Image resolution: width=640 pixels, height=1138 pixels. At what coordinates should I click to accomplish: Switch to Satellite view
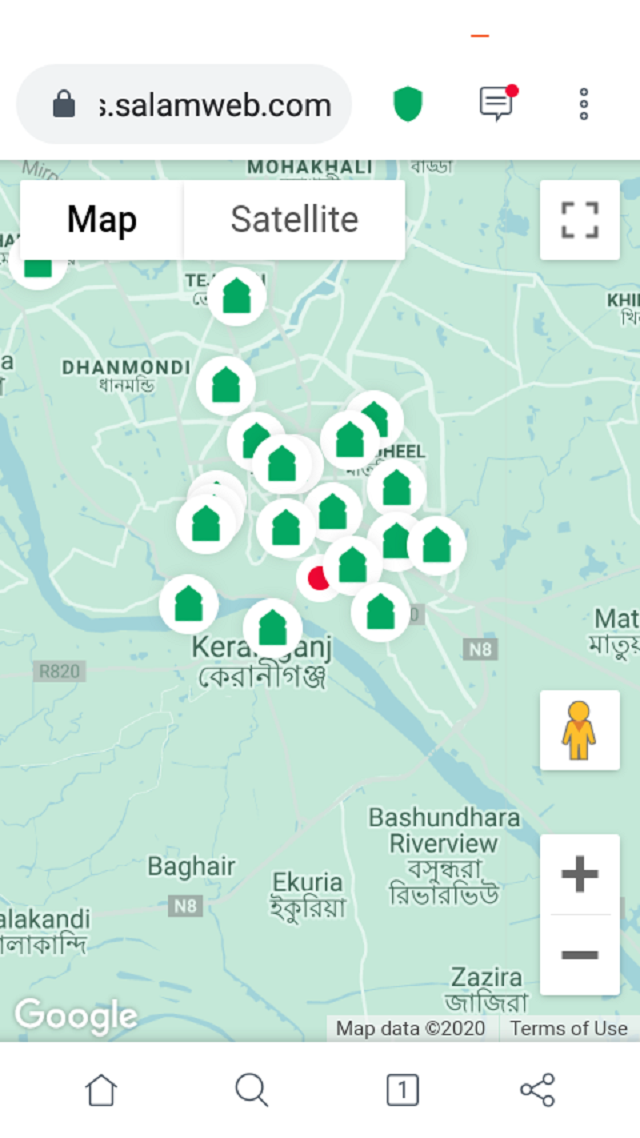click(294, 219)
